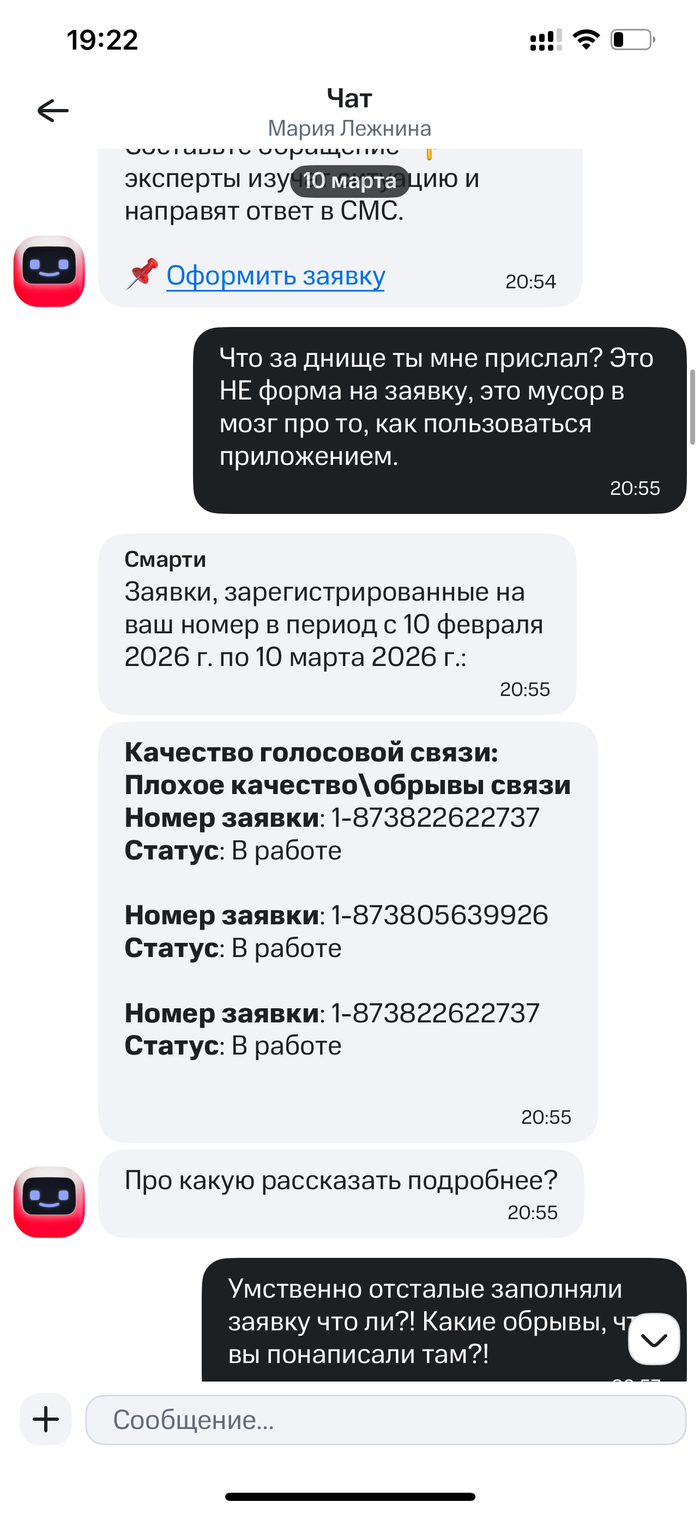Jump to the latest messages with the chevron button
The image size is (700, 1514).
pos(654,1339)
